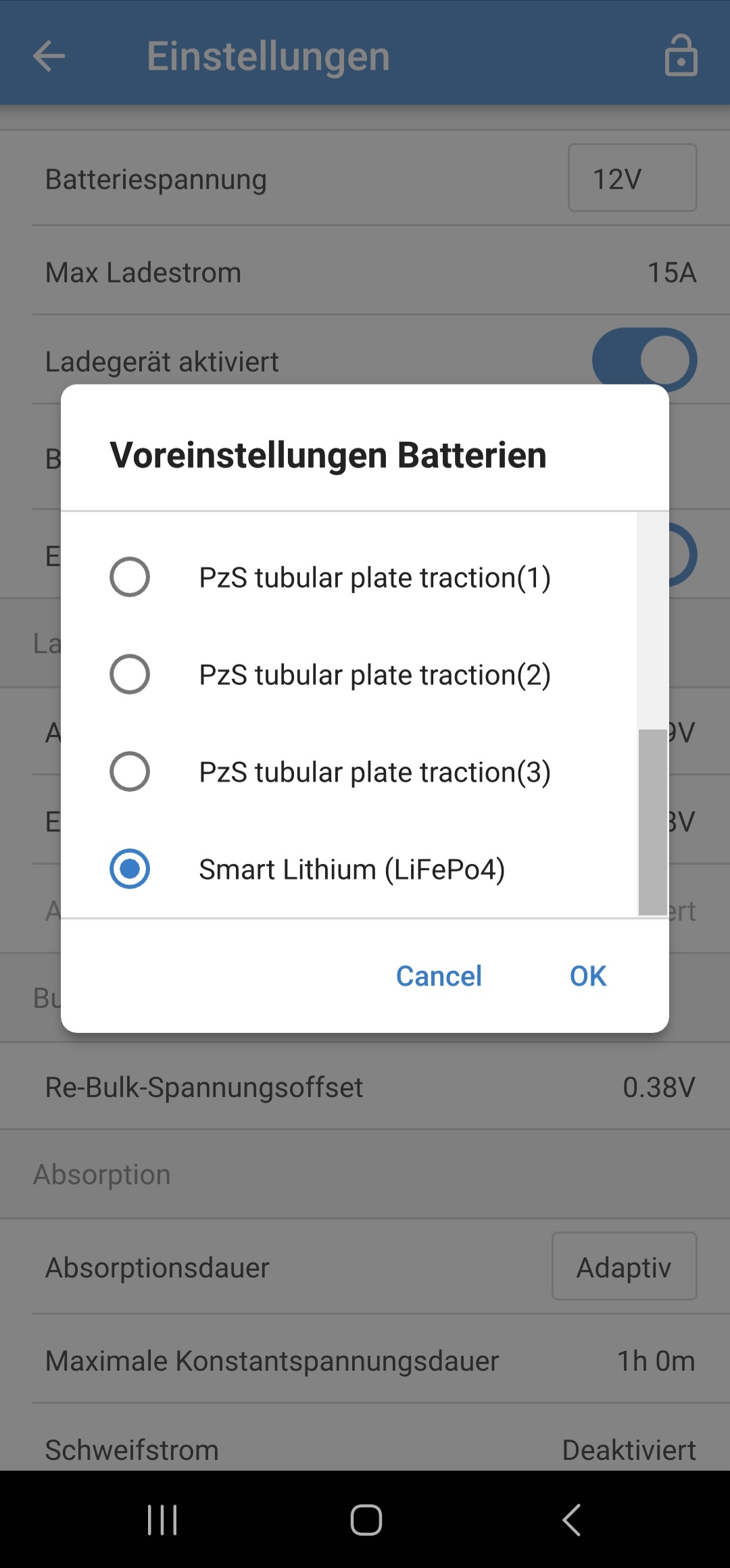Viewport: 730px width, 1568px height.
Task: Go to the home screen
Action: click(x=366, y=1519)
